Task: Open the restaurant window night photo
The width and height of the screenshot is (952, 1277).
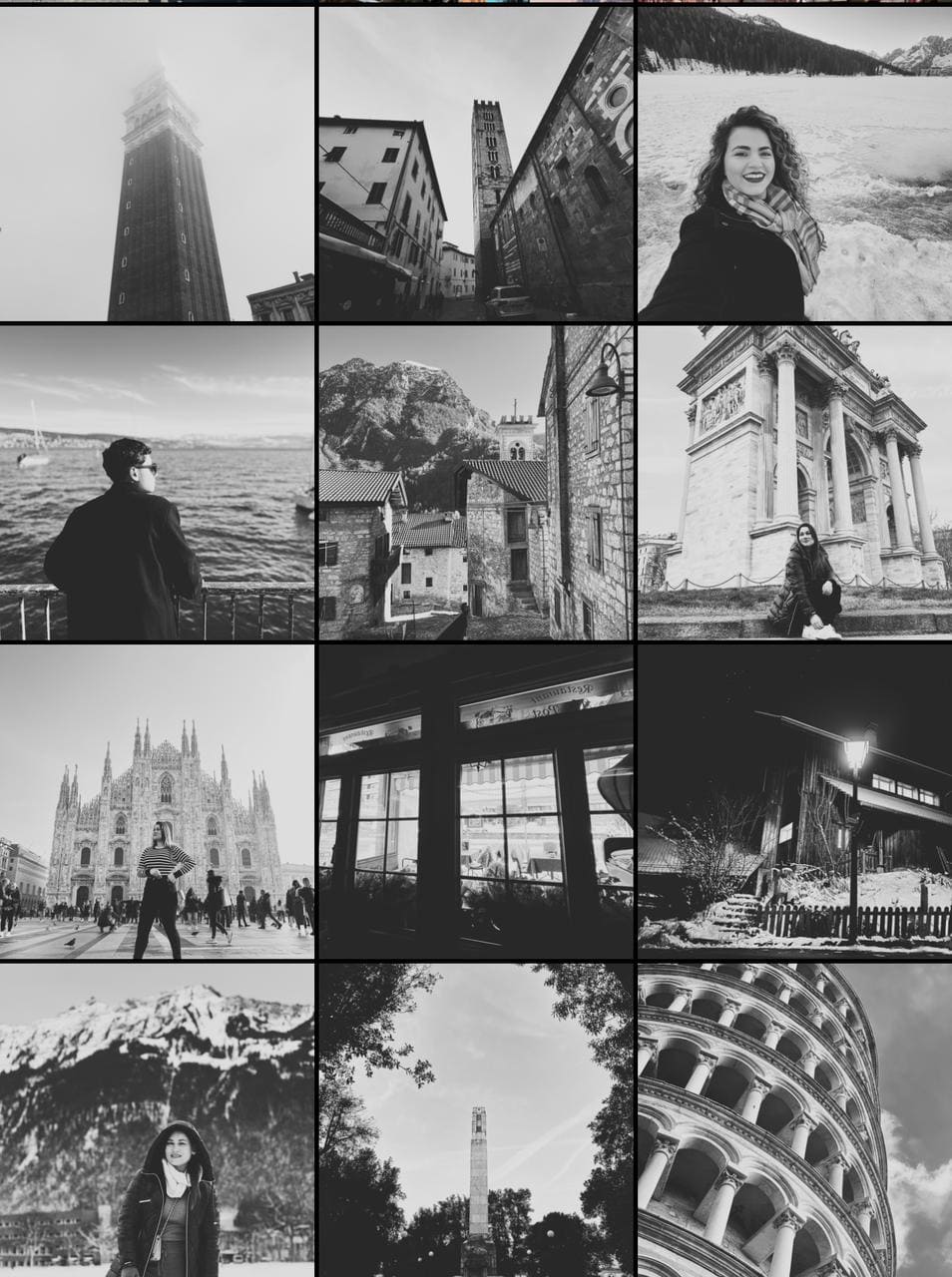Action: coord(475,802)
